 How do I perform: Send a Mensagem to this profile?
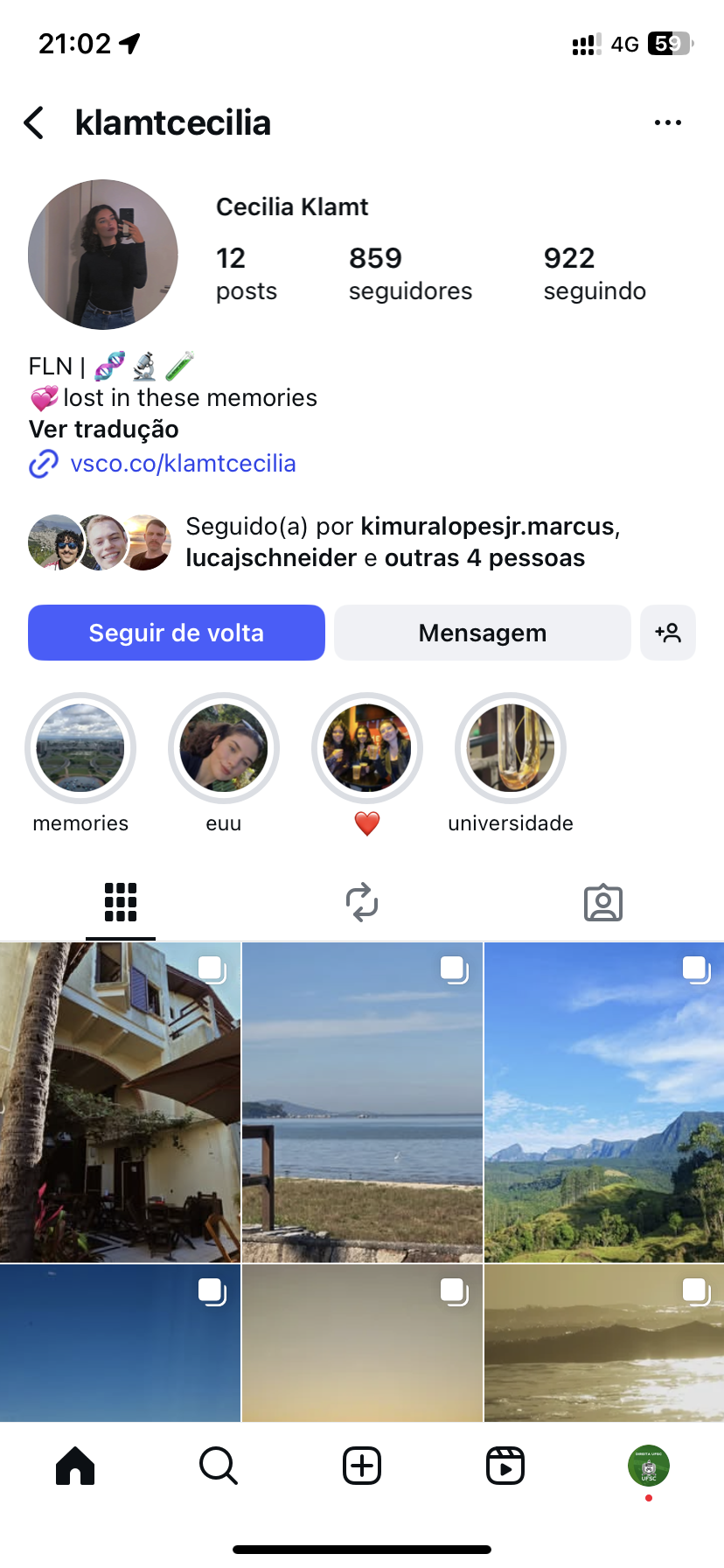coord(482,633)
